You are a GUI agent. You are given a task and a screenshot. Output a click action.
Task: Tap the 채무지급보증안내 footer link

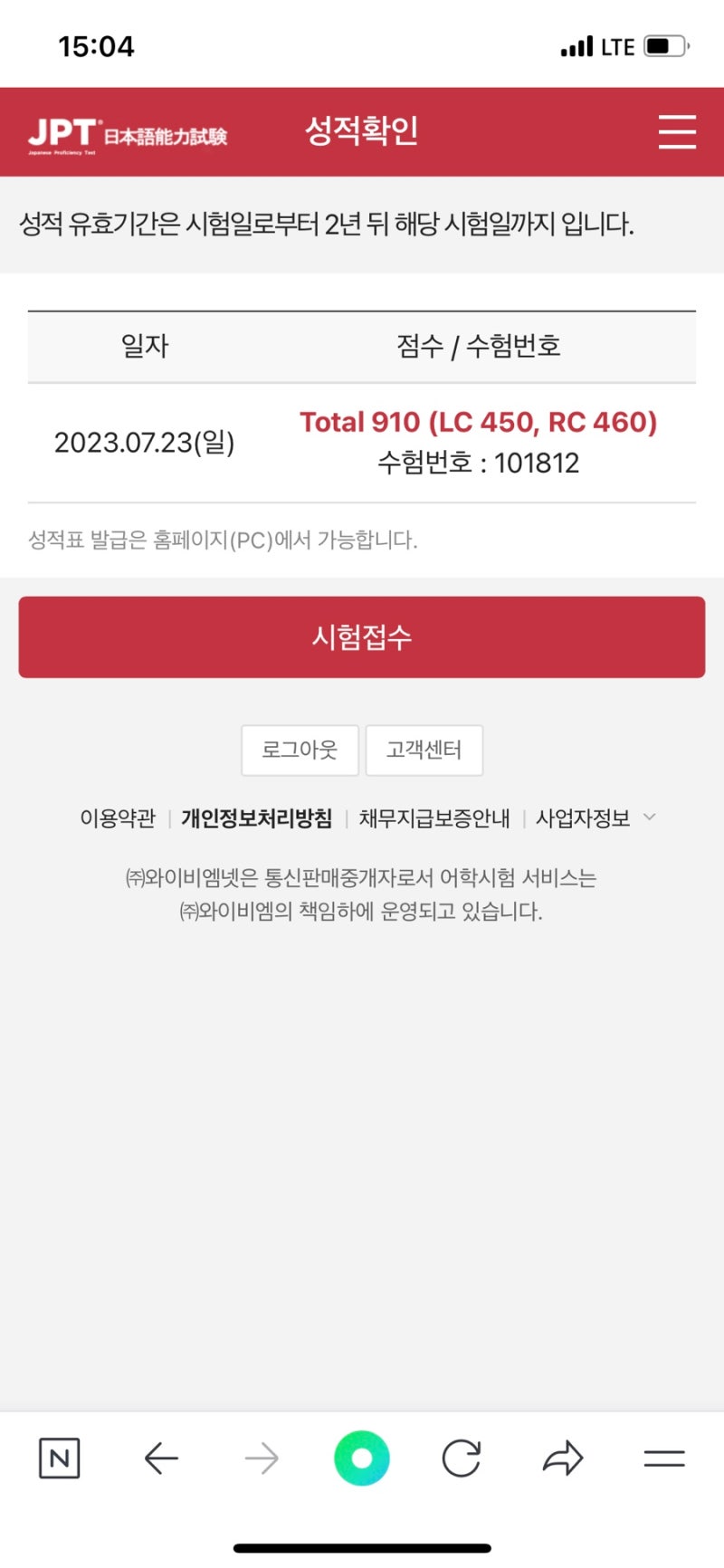(436, 816)
